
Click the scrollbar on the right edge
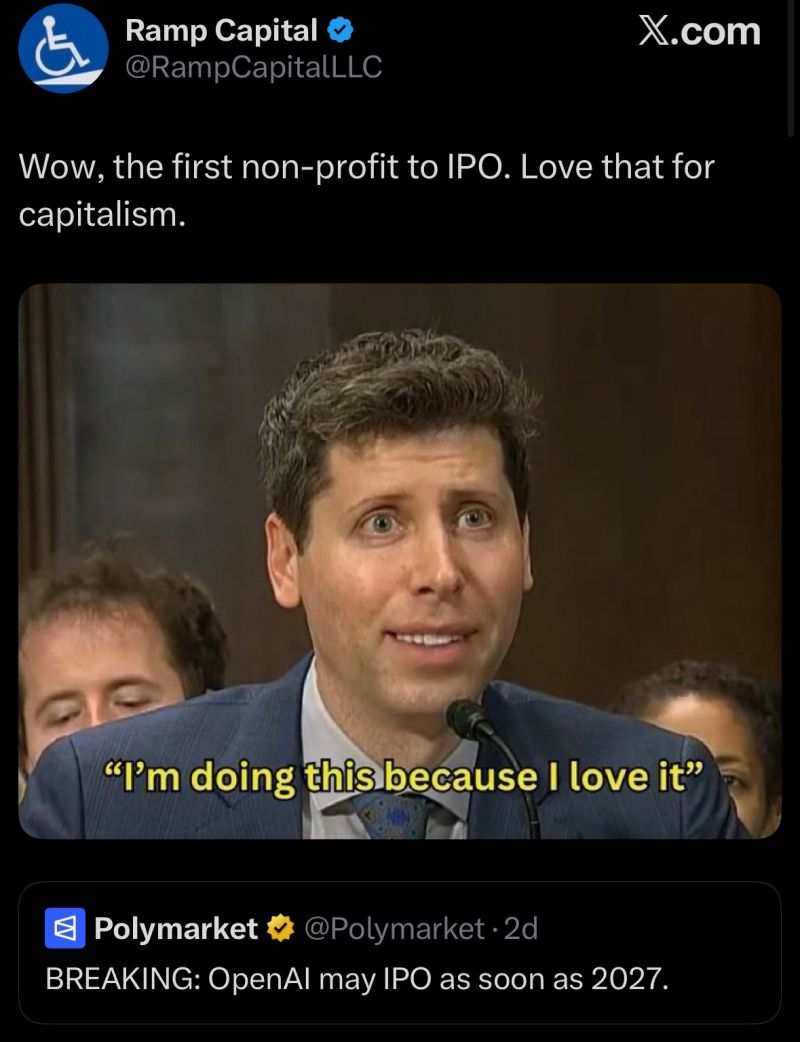[793, 60]
